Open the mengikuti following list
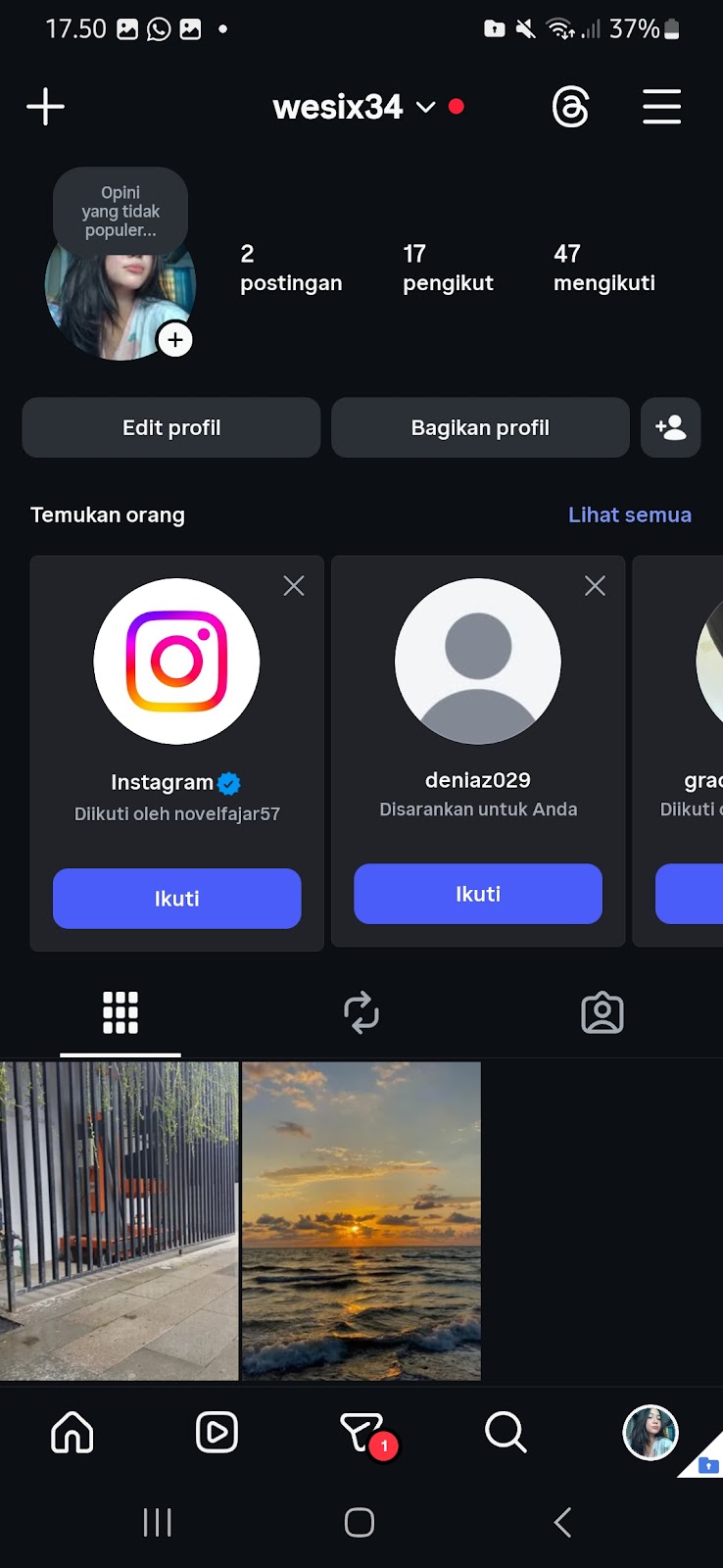The height and width of the screenshot is (1568, 723). pyautogui.click(x=603, y=269)
